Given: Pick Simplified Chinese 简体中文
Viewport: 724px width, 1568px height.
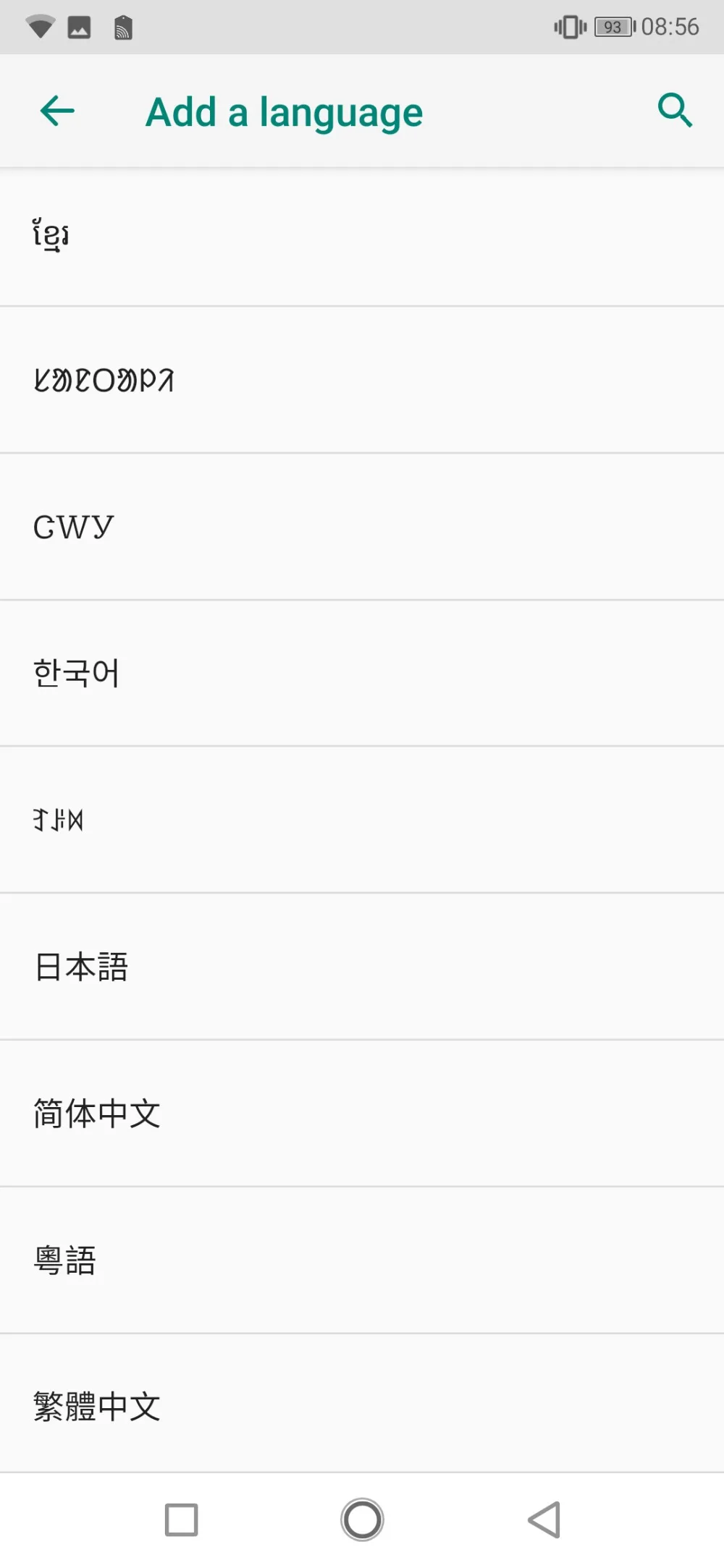Looking at the screenshot, I should (x=362, y=1114).
